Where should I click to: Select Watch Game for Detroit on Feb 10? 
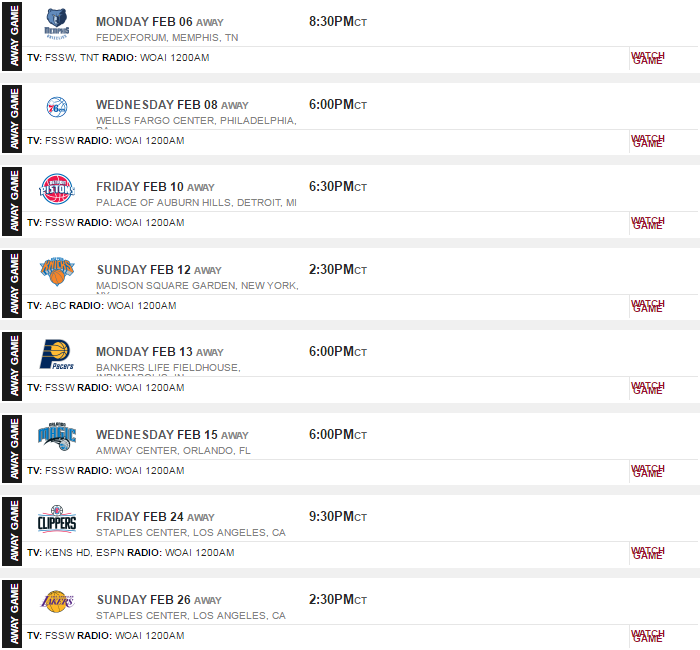pos(648,223)
